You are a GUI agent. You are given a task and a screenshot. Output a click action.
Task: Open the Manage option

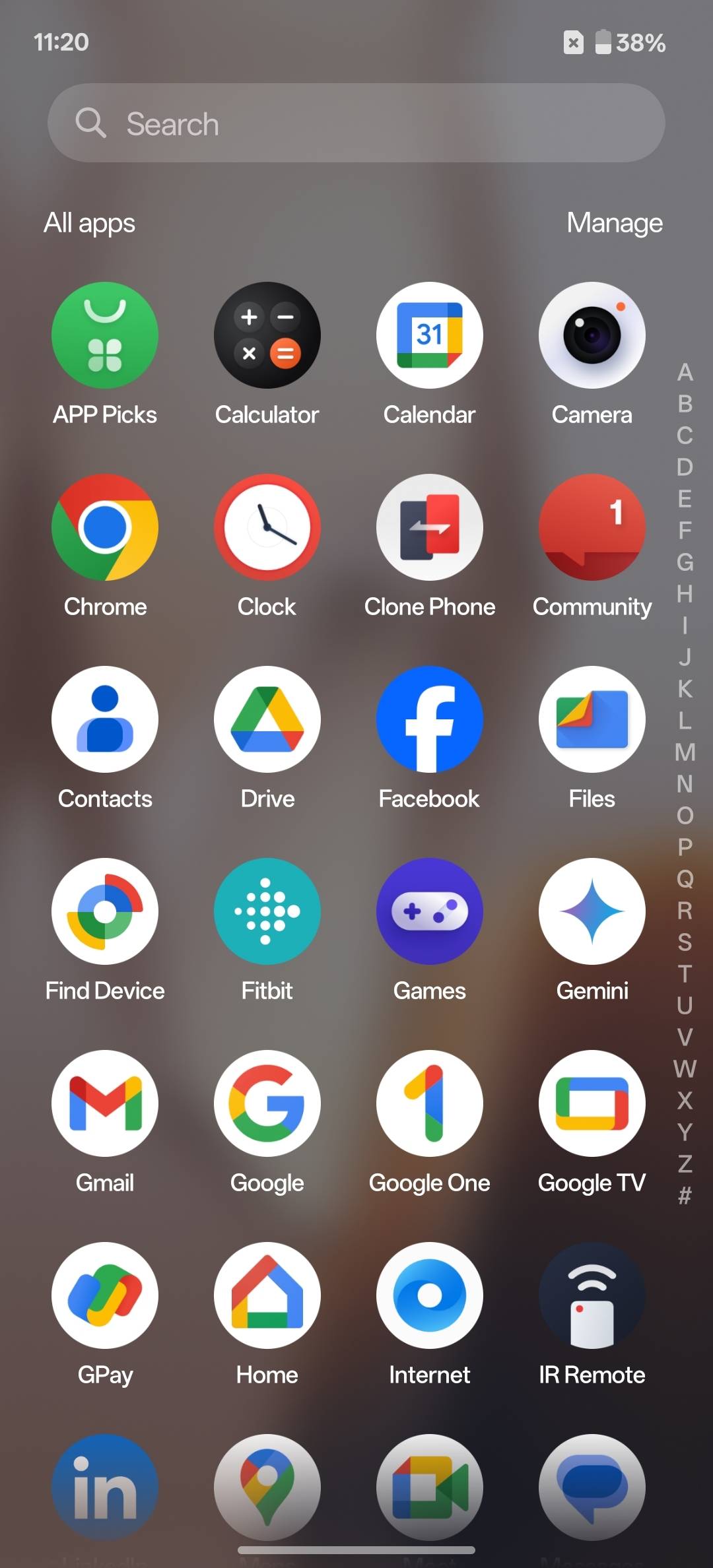pos(615,223)
